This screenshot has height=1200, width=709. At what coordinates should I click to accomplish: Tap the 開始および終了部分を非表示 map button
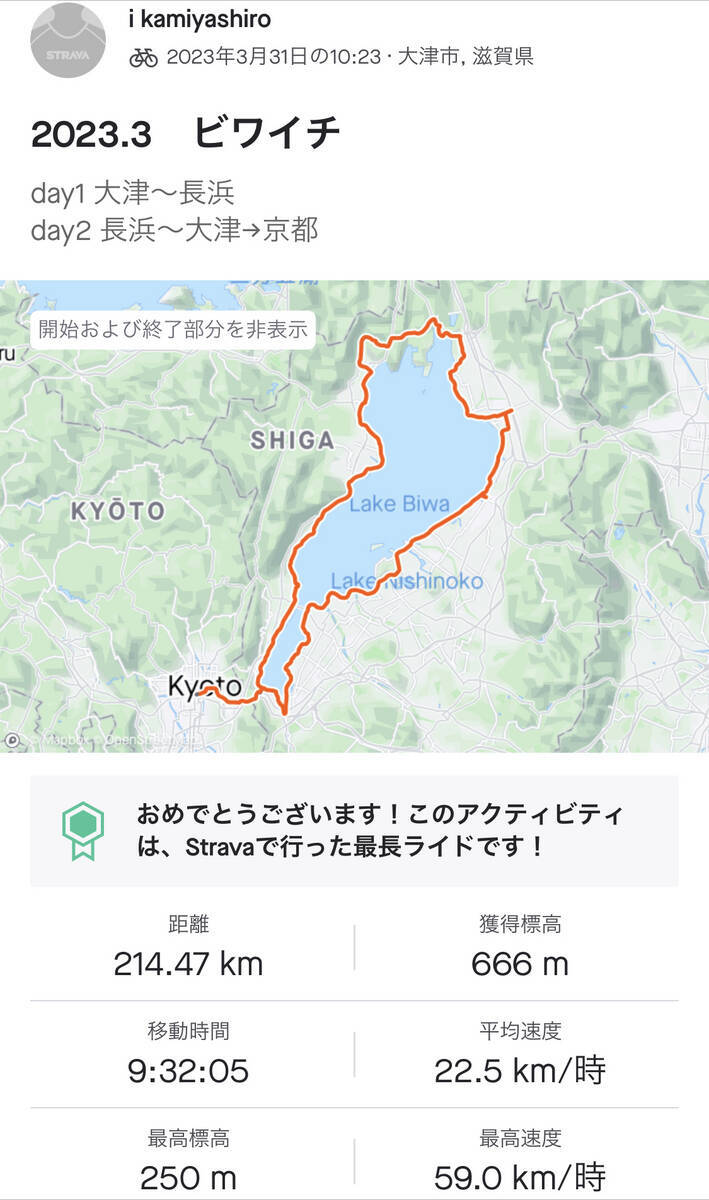click(x=173, y=328)
